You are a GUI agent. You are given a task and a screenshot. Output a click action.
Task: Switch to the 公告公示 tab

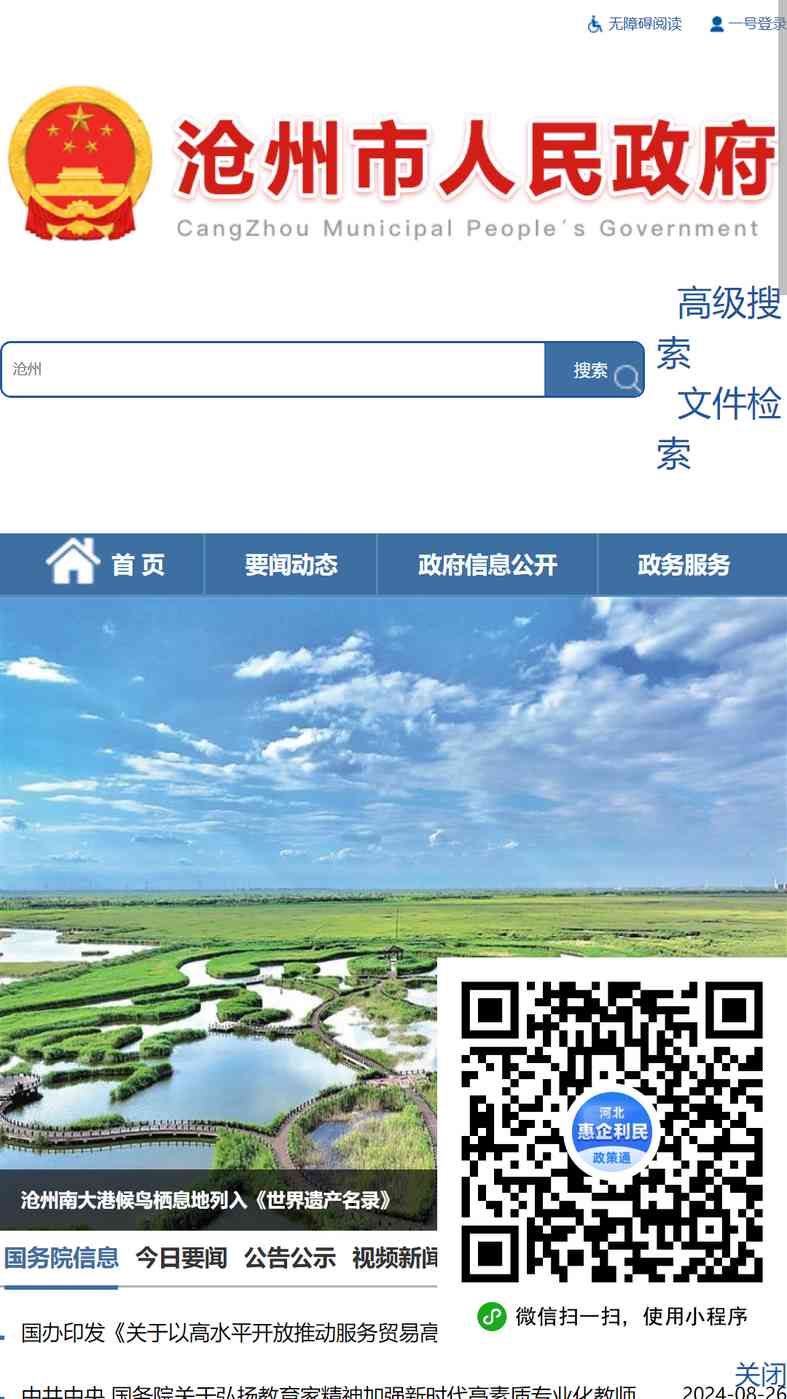(x=290, y=1258)
